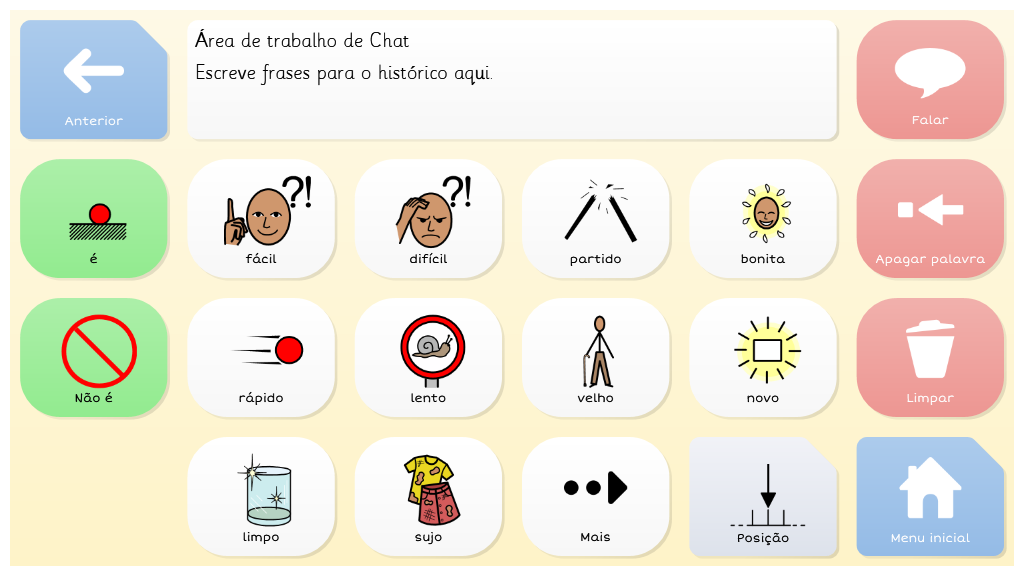Pick the 'novo' symbol
The image size is (1024, 576).
click(763, 358)
